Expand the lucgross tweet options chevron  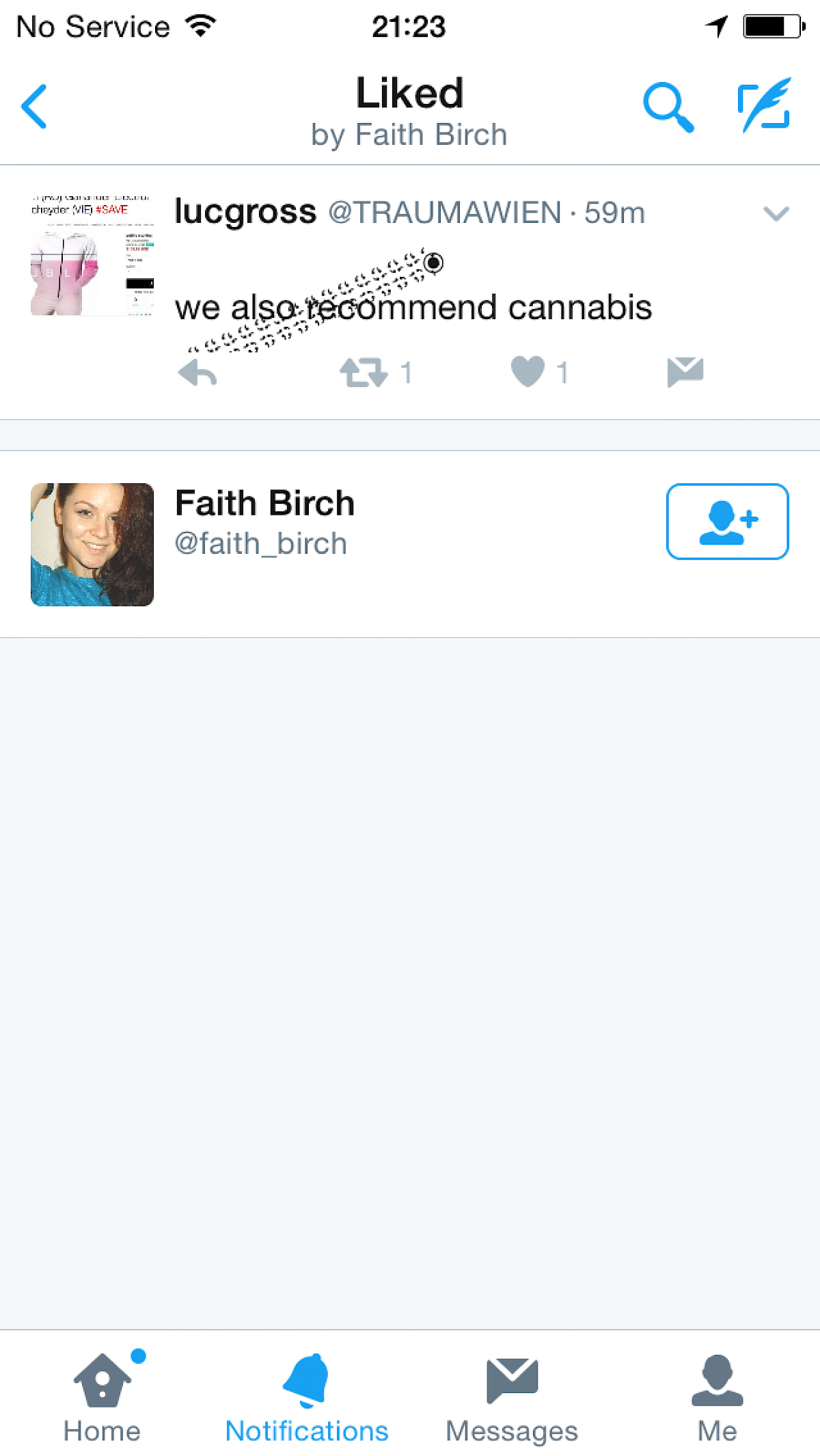tap(776, 214)
